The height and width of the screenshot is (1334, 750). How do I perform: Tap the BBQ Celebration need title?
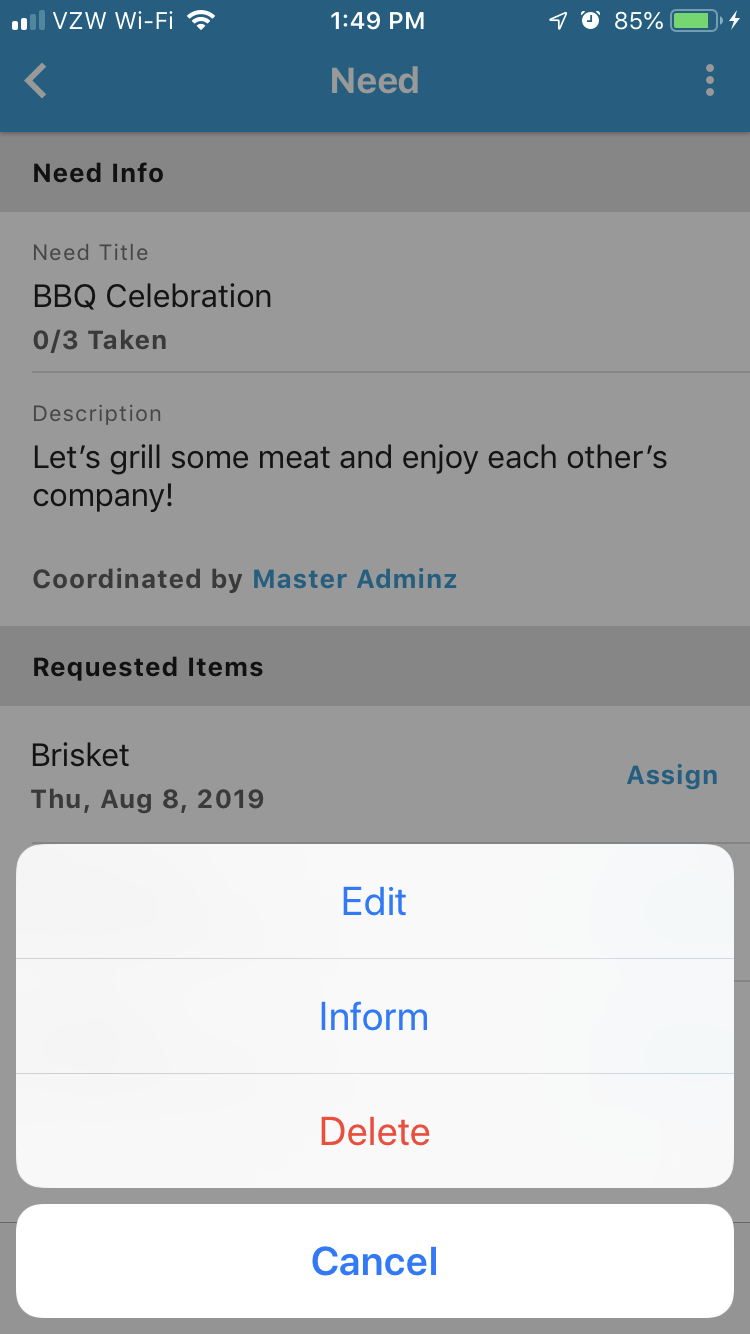152,296
